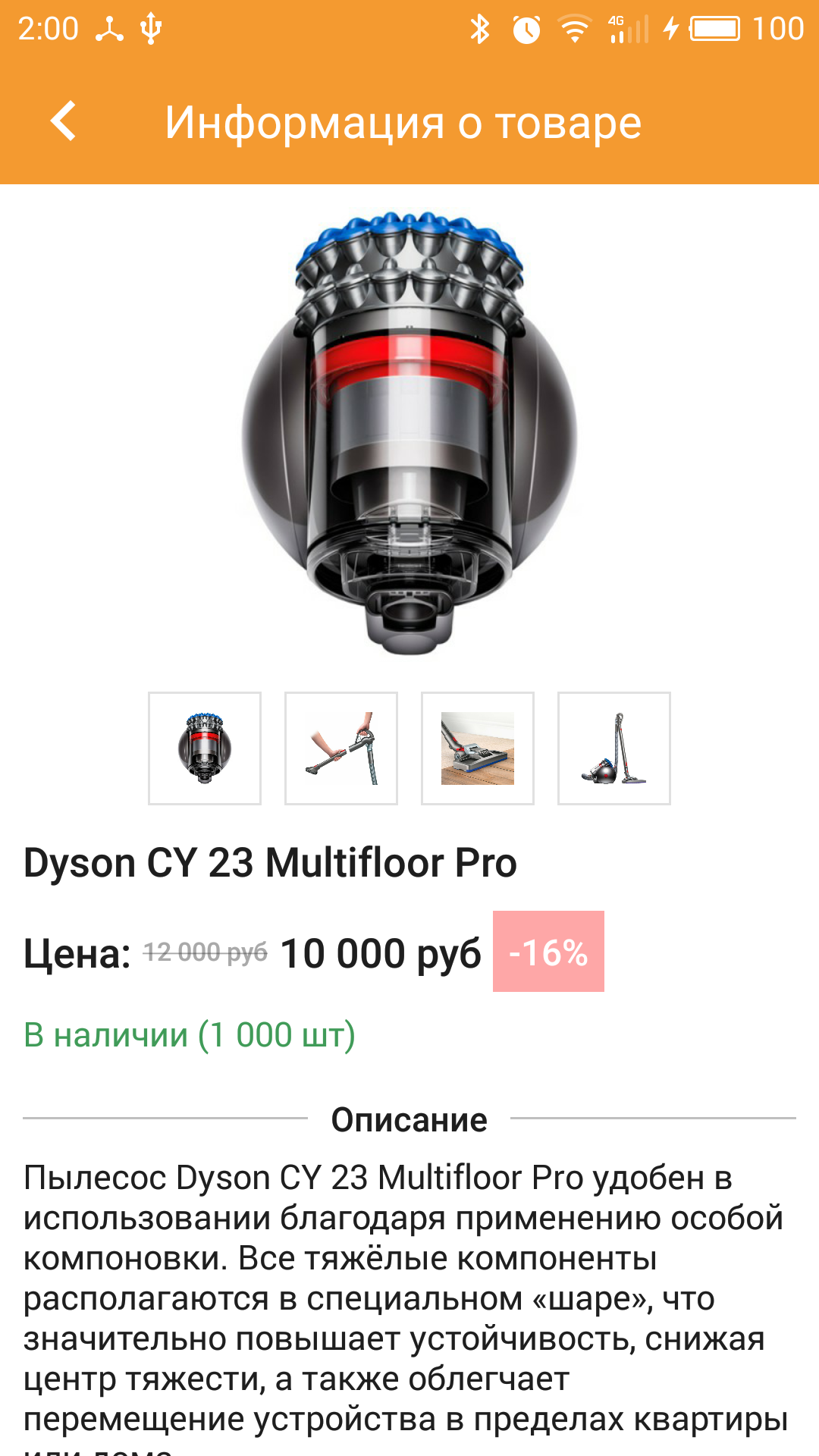
Task: Open the large Dyson product image
Action: point(409,432)
